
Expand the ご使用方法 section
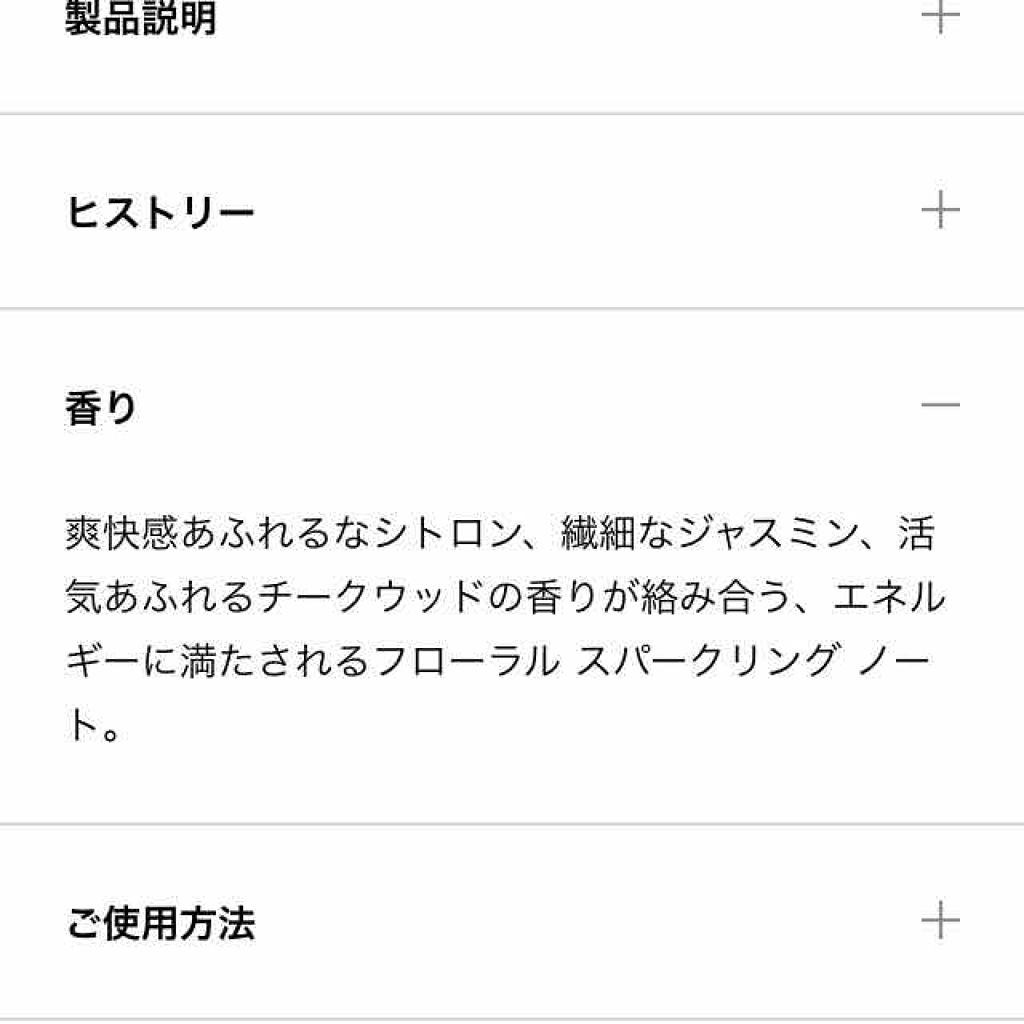939,920
